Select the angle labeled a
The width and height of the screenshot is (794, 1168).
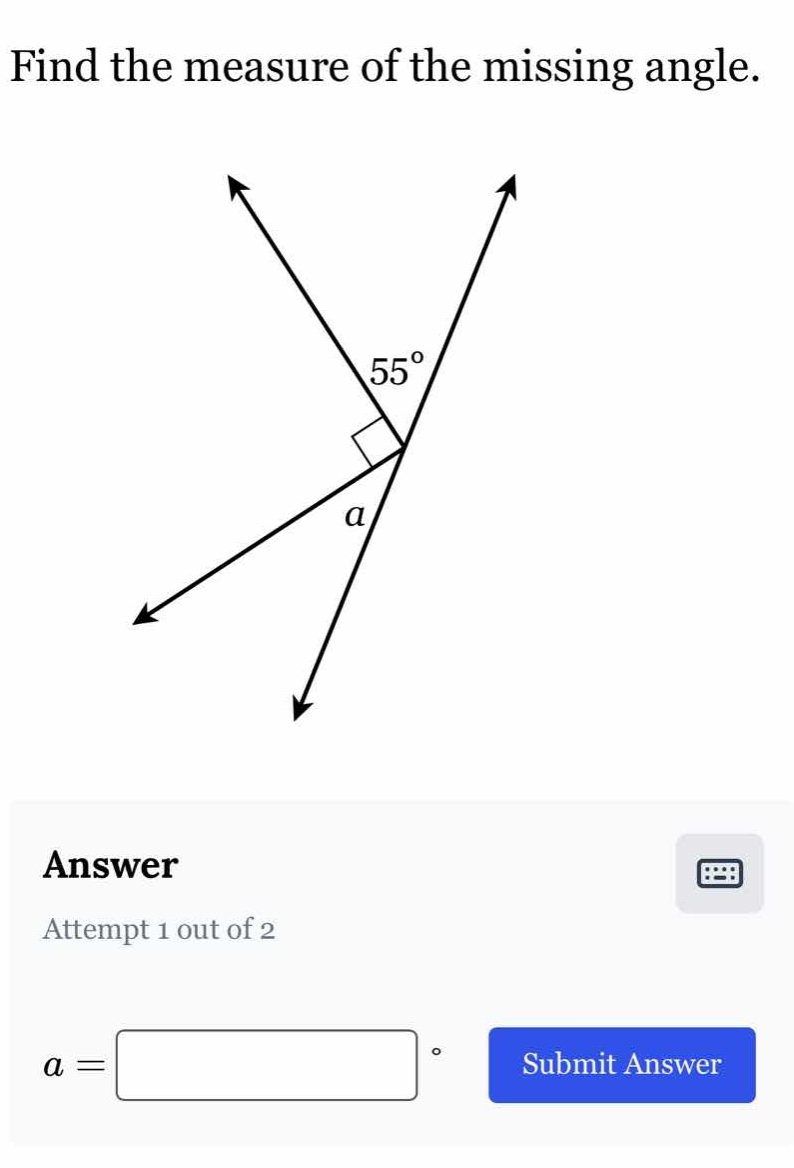[356, 516]
